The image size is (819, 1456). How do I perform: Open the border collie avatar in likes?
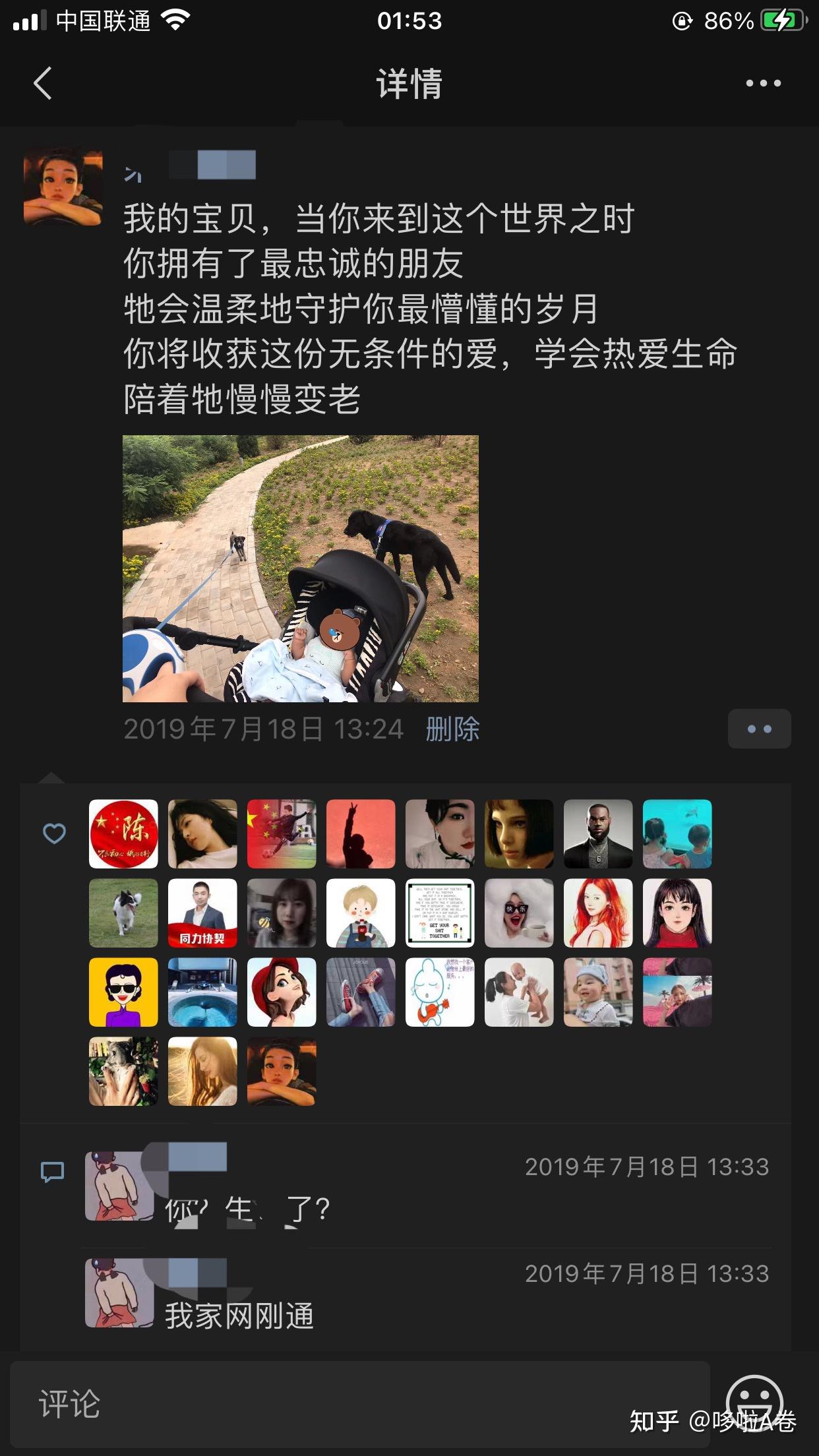pos(123,913)
